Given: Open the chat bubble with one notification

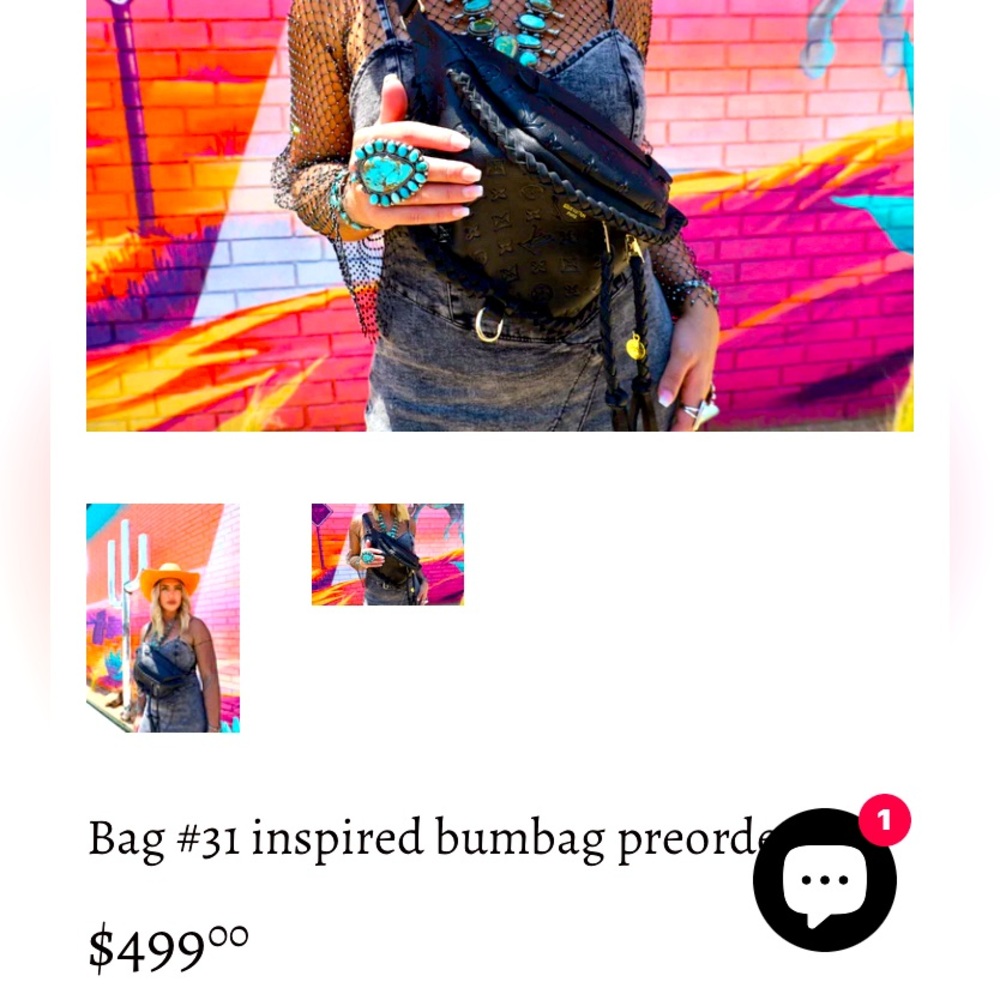Looking at the screenshot, I should pyautogui.click(x=825, y=879).
